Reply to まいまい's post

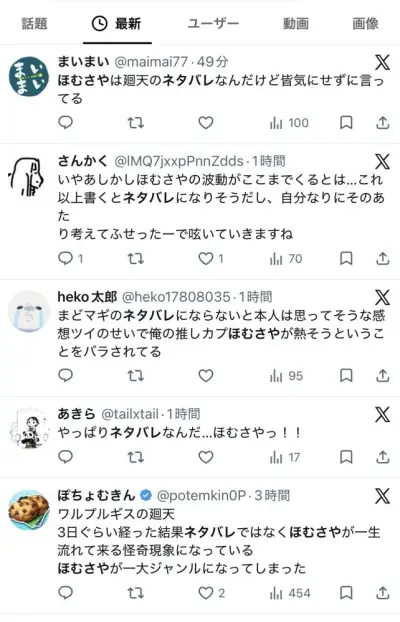65,123
